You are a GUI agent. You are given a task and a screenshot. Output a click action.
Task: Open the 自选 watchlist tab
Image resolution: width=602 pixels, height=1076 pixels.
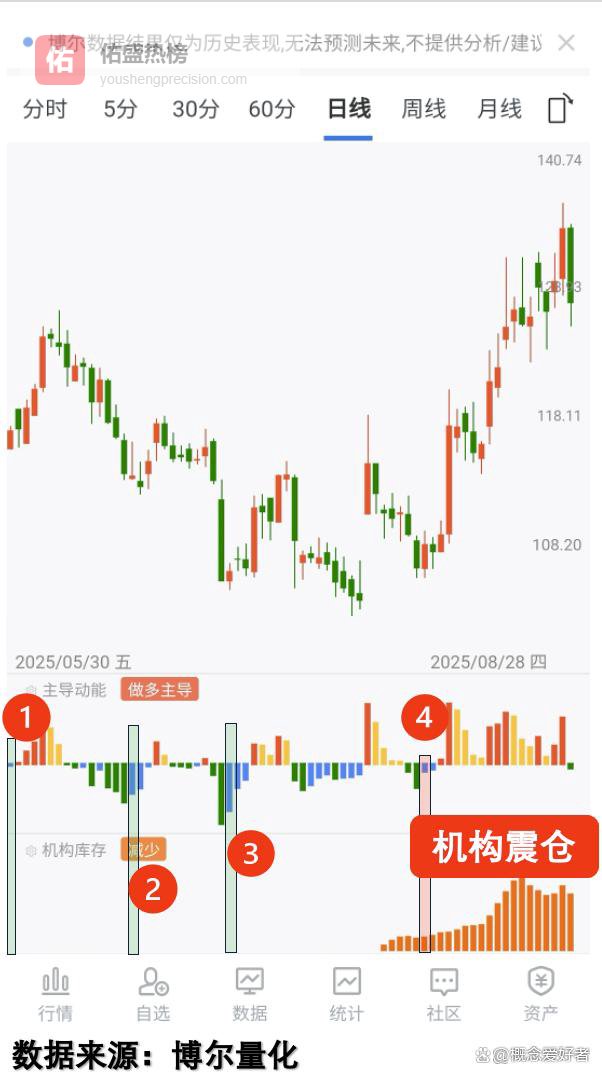(153, 994)
